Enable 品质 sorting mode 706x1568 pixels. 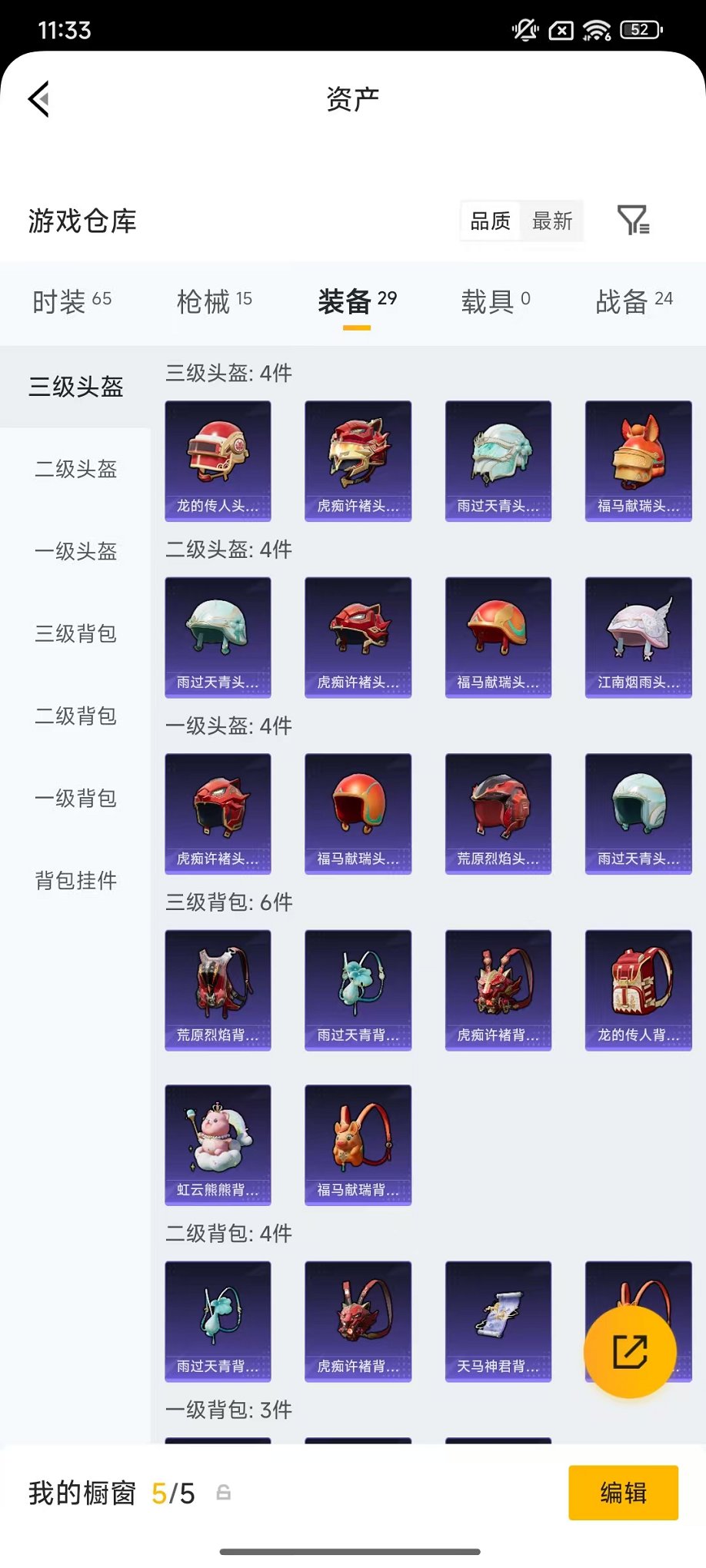click(x=490, y=221)
